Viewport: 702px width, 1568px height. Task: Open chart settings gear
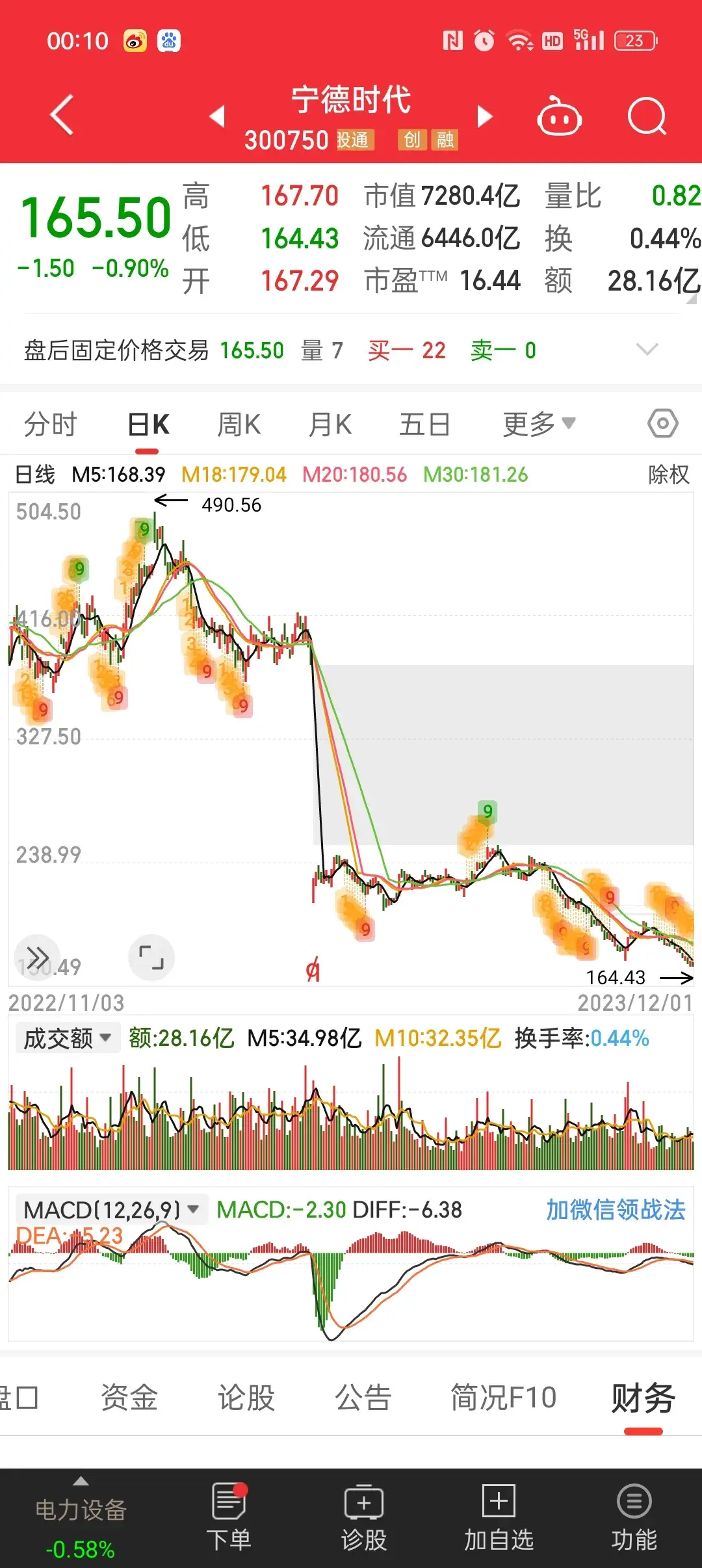tap(662, 423)
